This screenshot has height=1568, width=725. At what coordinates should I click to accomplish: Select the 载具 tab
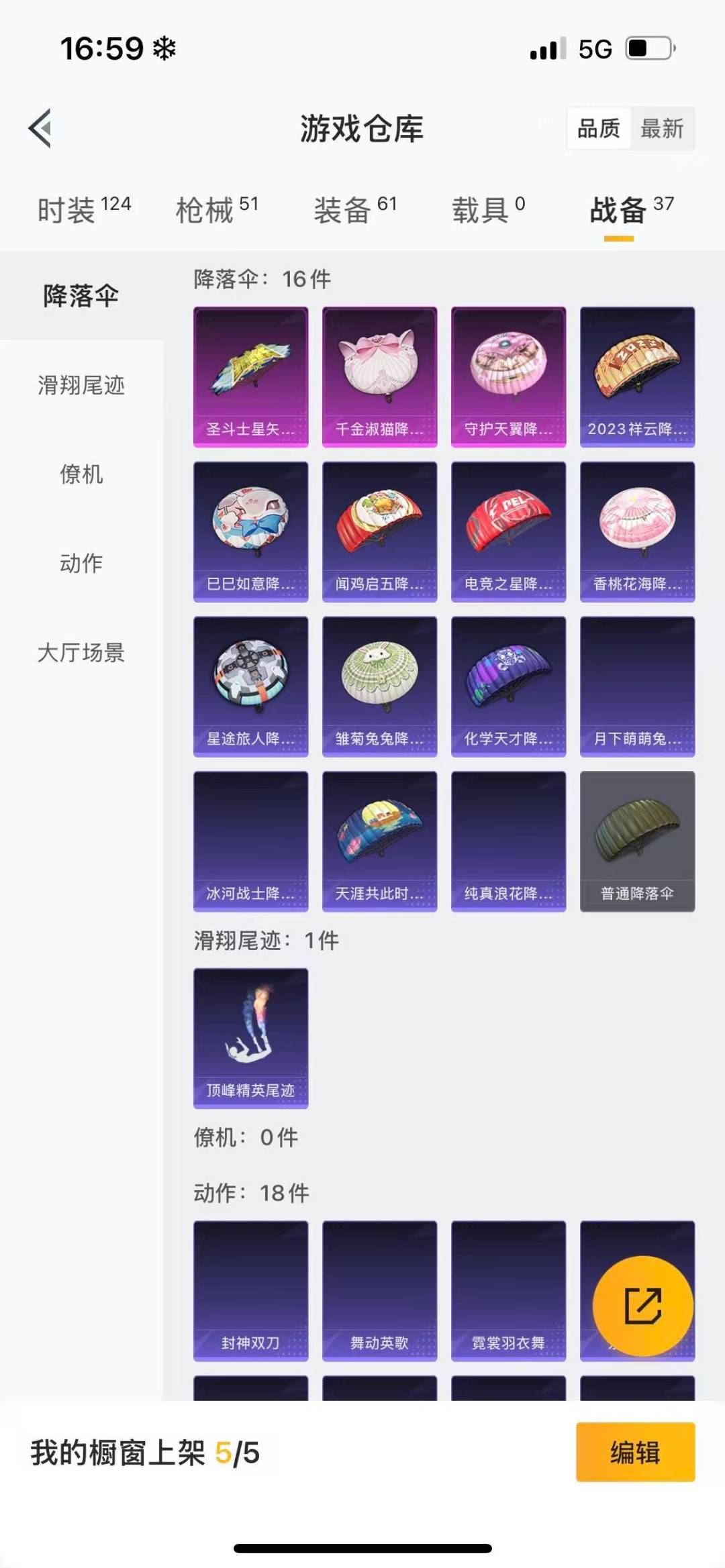tap(488, 210)
